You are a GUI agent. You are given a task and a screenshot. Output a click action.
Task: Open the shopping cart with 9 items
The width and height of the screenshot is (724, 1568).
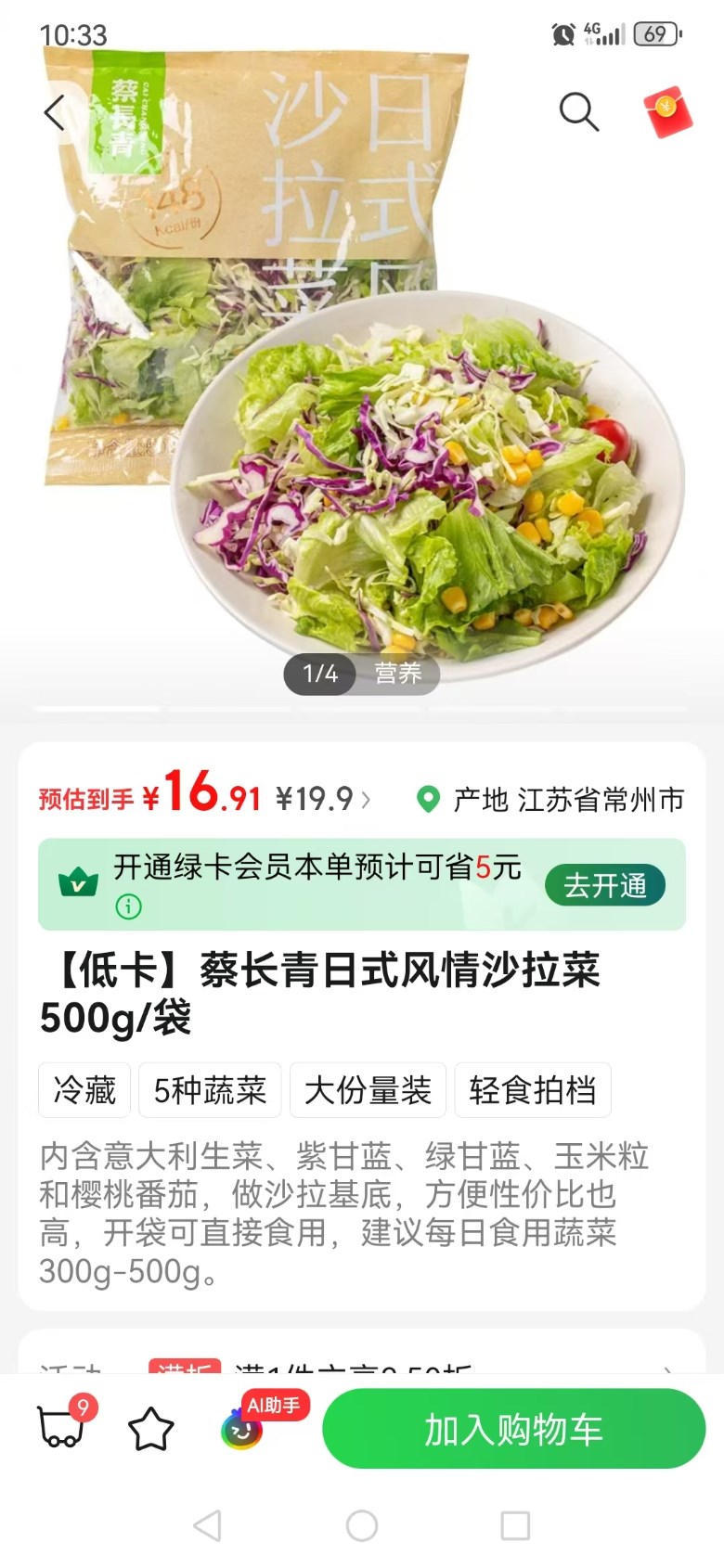click(63, 1427)
